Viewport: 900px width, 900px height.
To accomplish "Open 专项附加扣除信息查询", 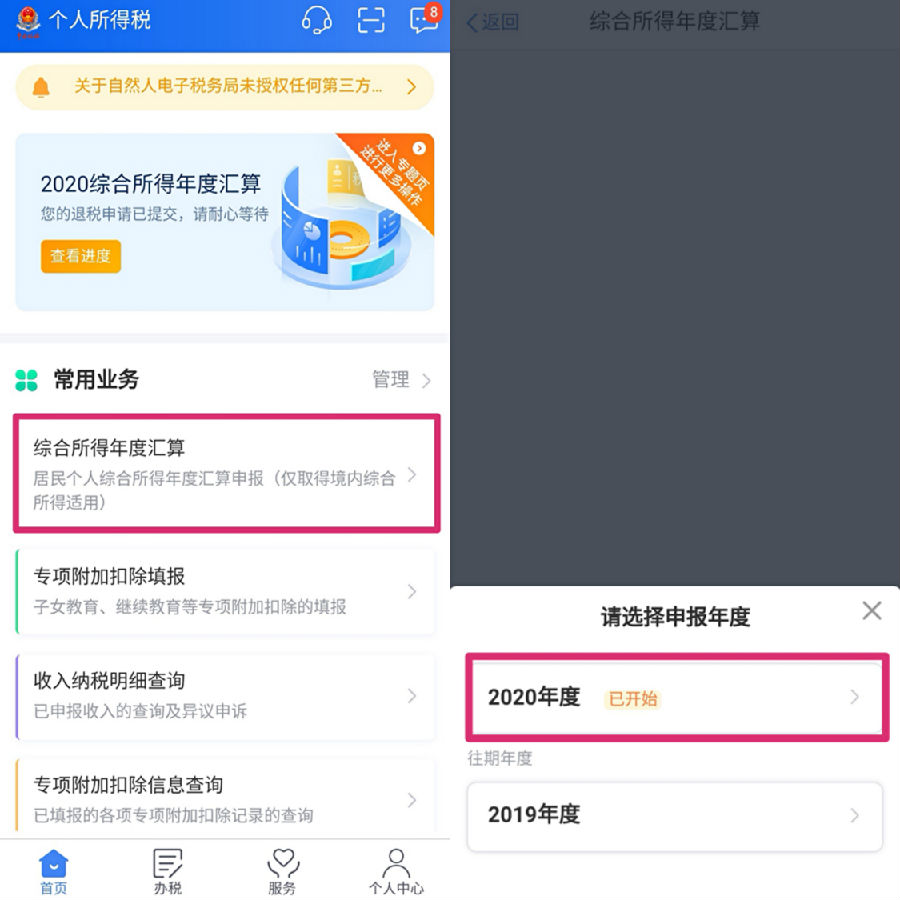I will (x=225, y=799).
